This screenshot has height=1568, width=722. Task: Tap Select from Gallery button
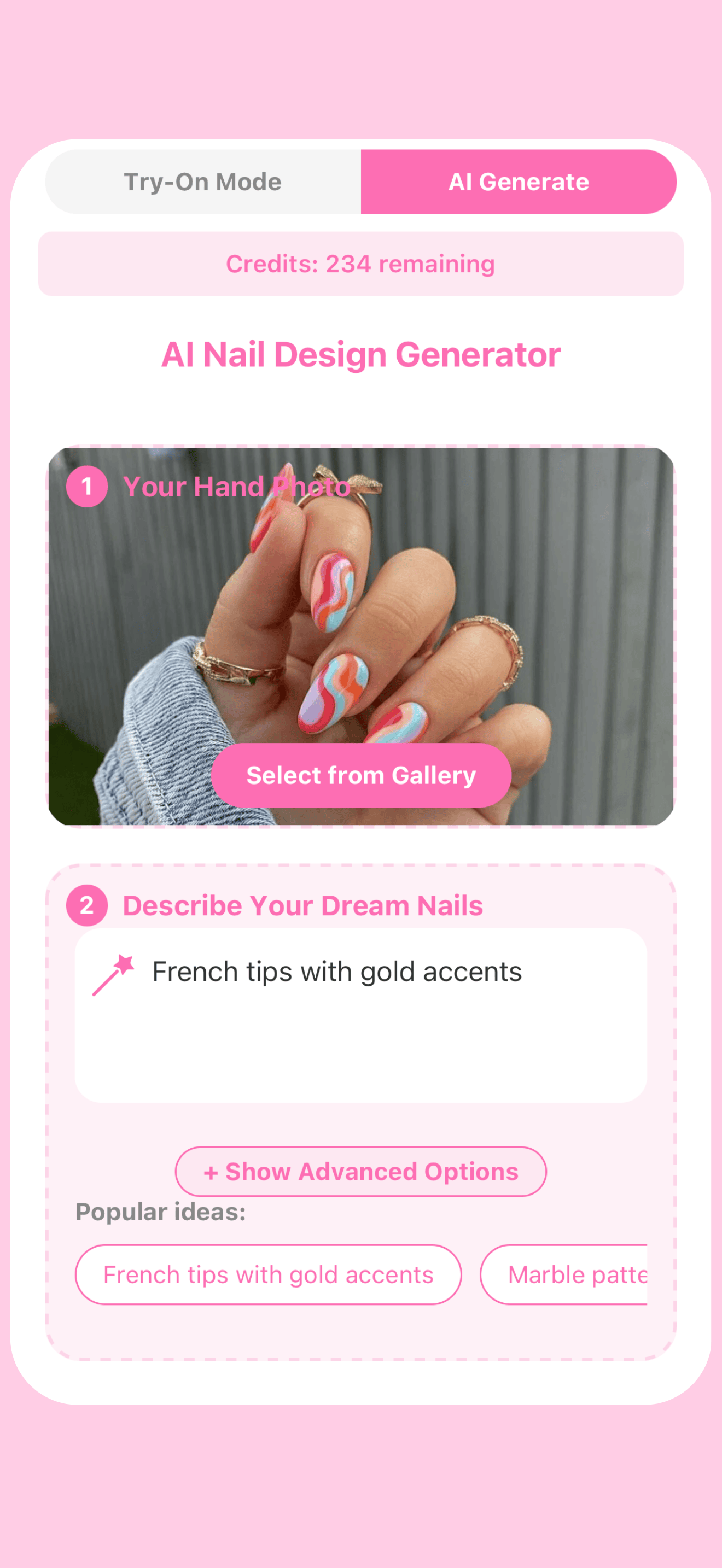coord(361,775)
